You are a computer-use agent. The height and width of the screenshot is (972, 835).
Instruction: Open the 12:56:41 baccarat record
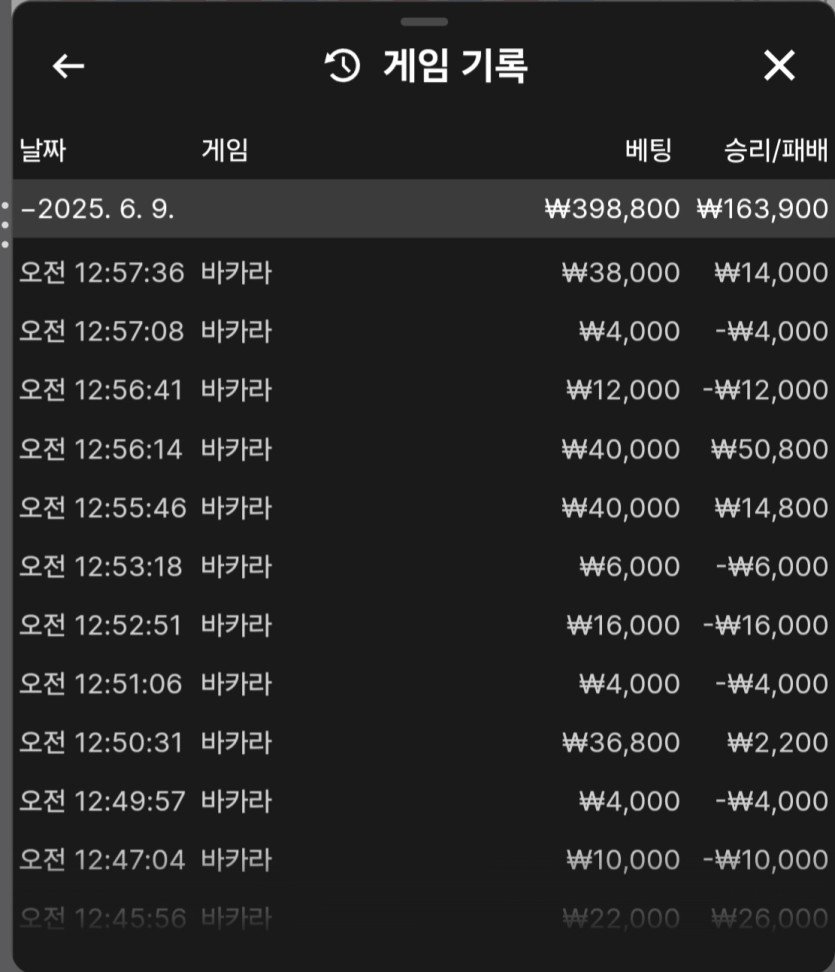(x=422, y=390)
